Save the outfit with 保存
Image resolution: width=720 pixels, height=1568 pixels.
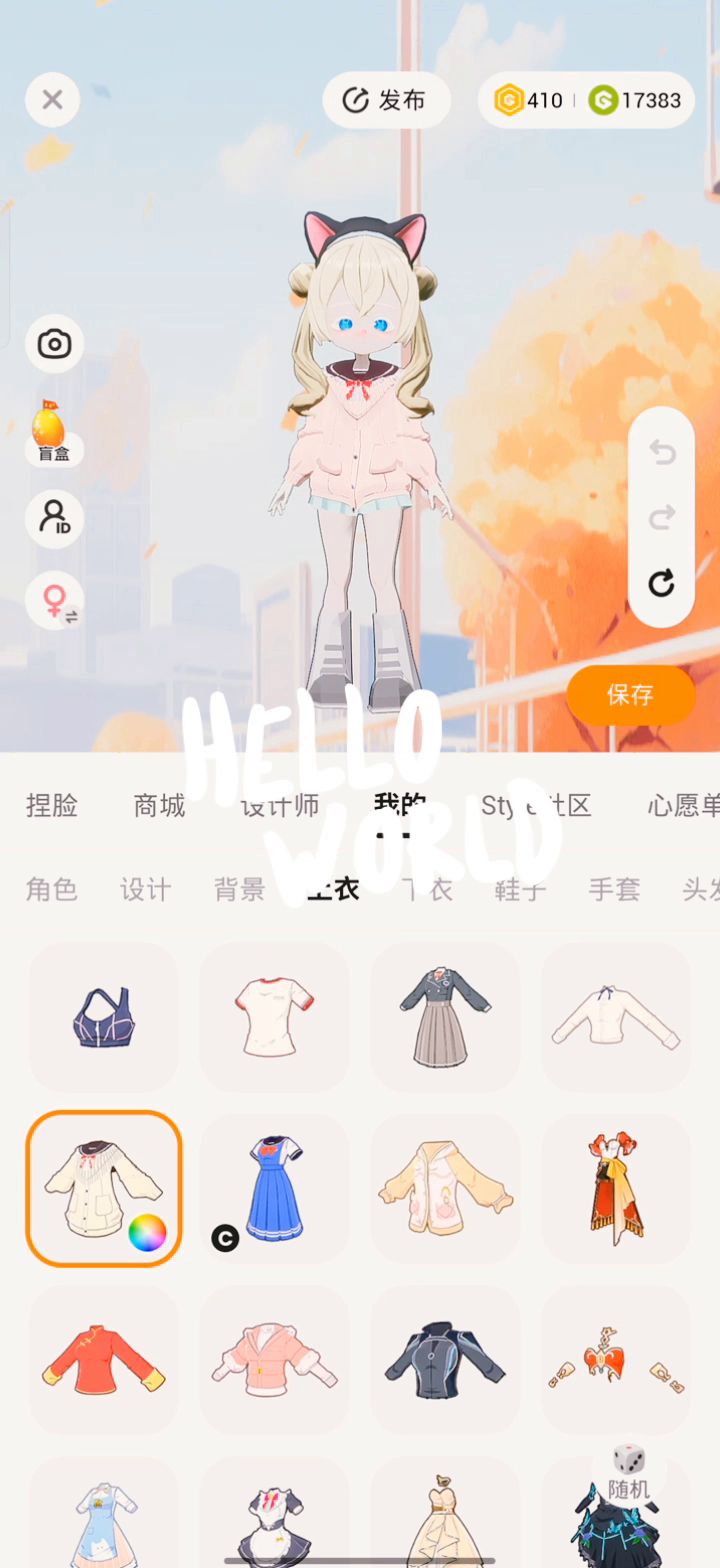coord(630,695)
